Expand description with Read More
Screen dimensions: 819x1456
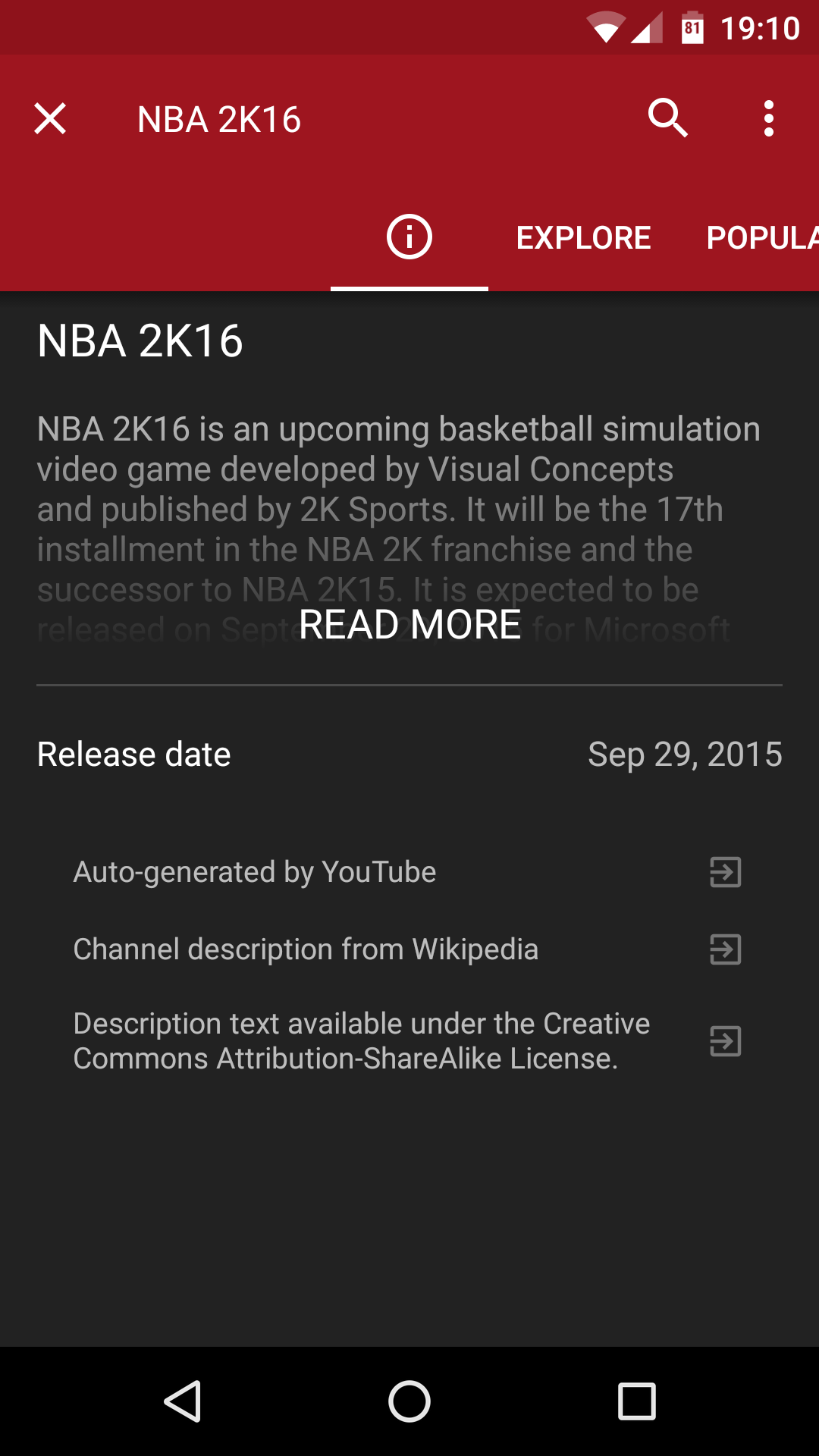pos(409,625)
